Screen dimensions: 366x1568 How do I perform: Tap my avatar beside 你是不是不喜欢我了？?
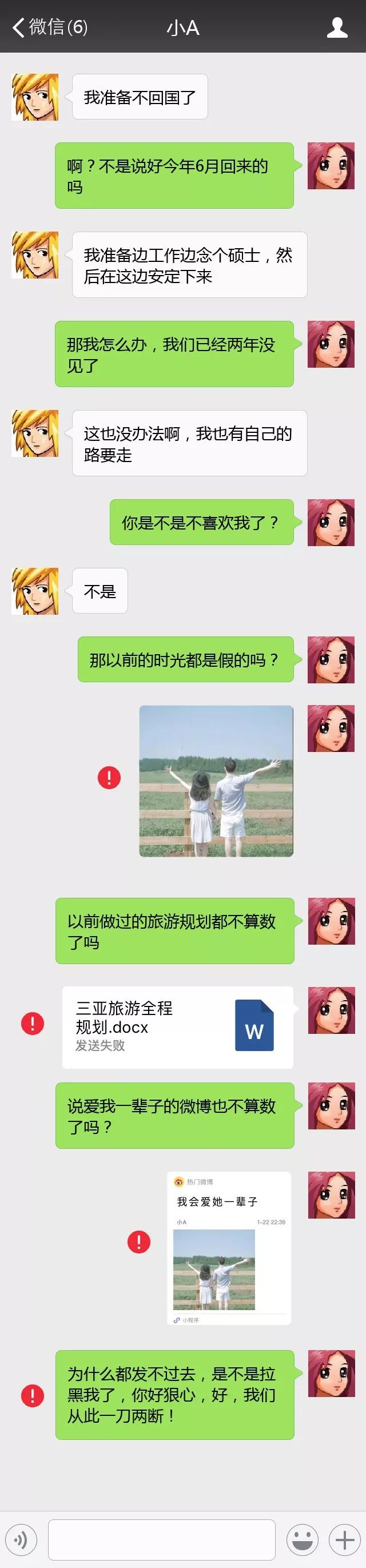pyautogui.click(x=331, y=522)
